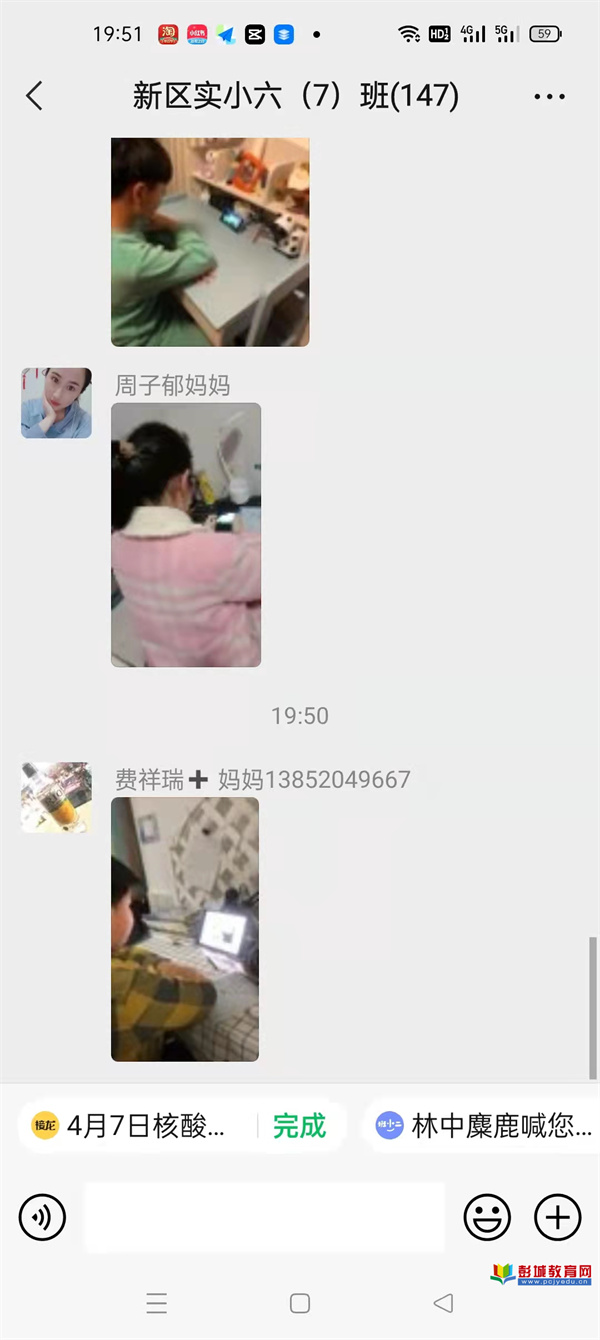The width and height of the screenshot is (600, 1340).
Task: View the photo sent by 周子郁妈妈
Action: click(x=186, y=535)
